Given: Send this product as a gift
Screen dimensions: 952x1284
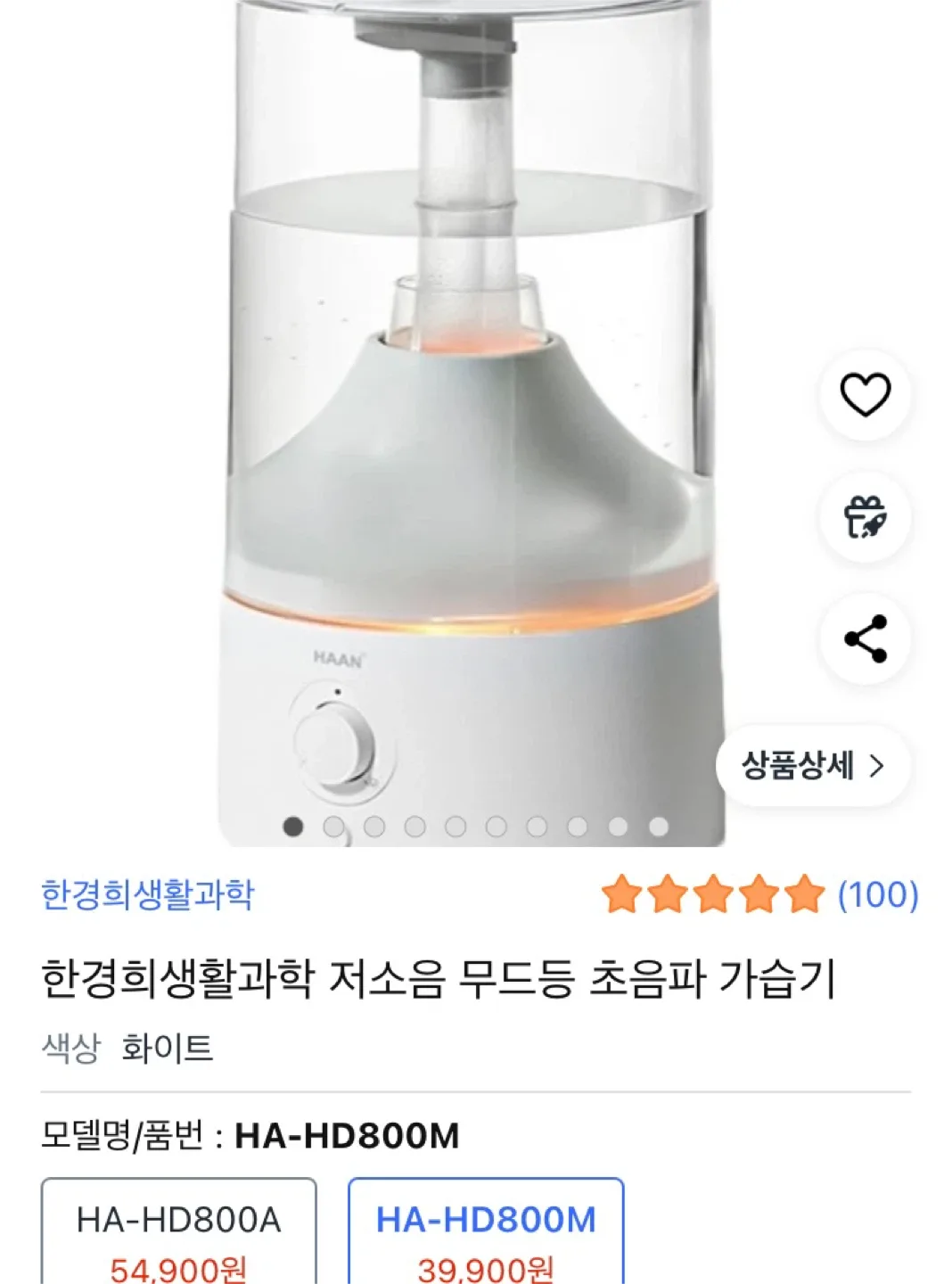Looking at the screenshot, I should coord(865,517).
